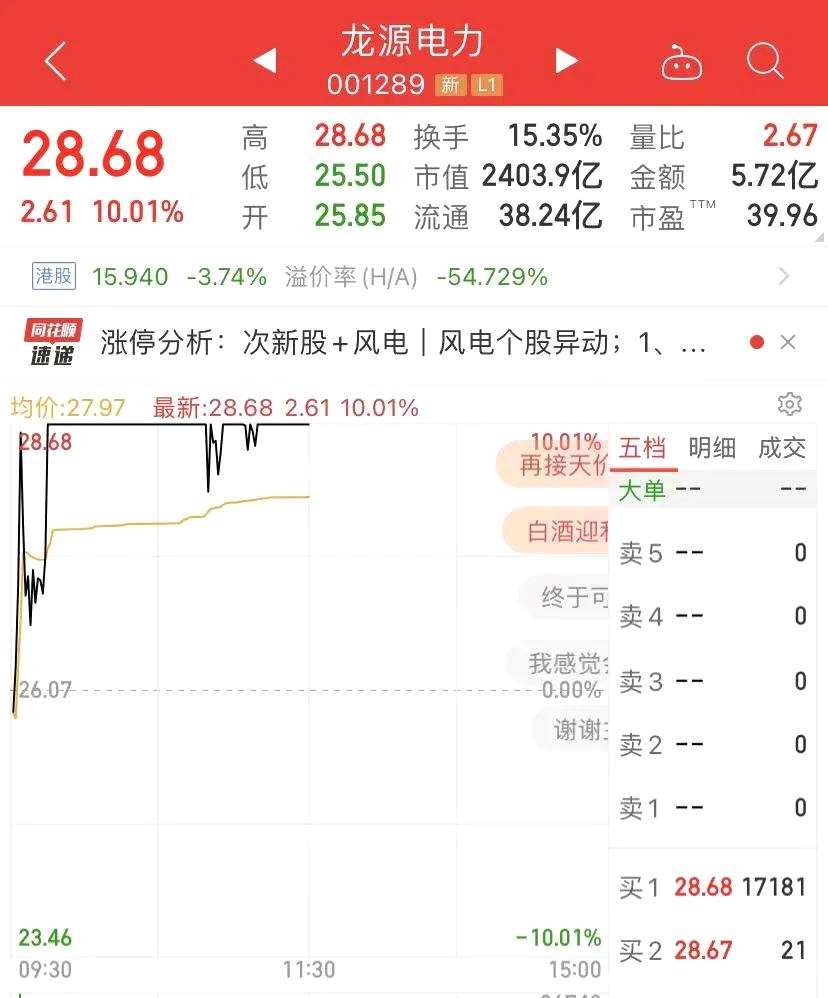Select the 五档 tab

tap(642, 448)
